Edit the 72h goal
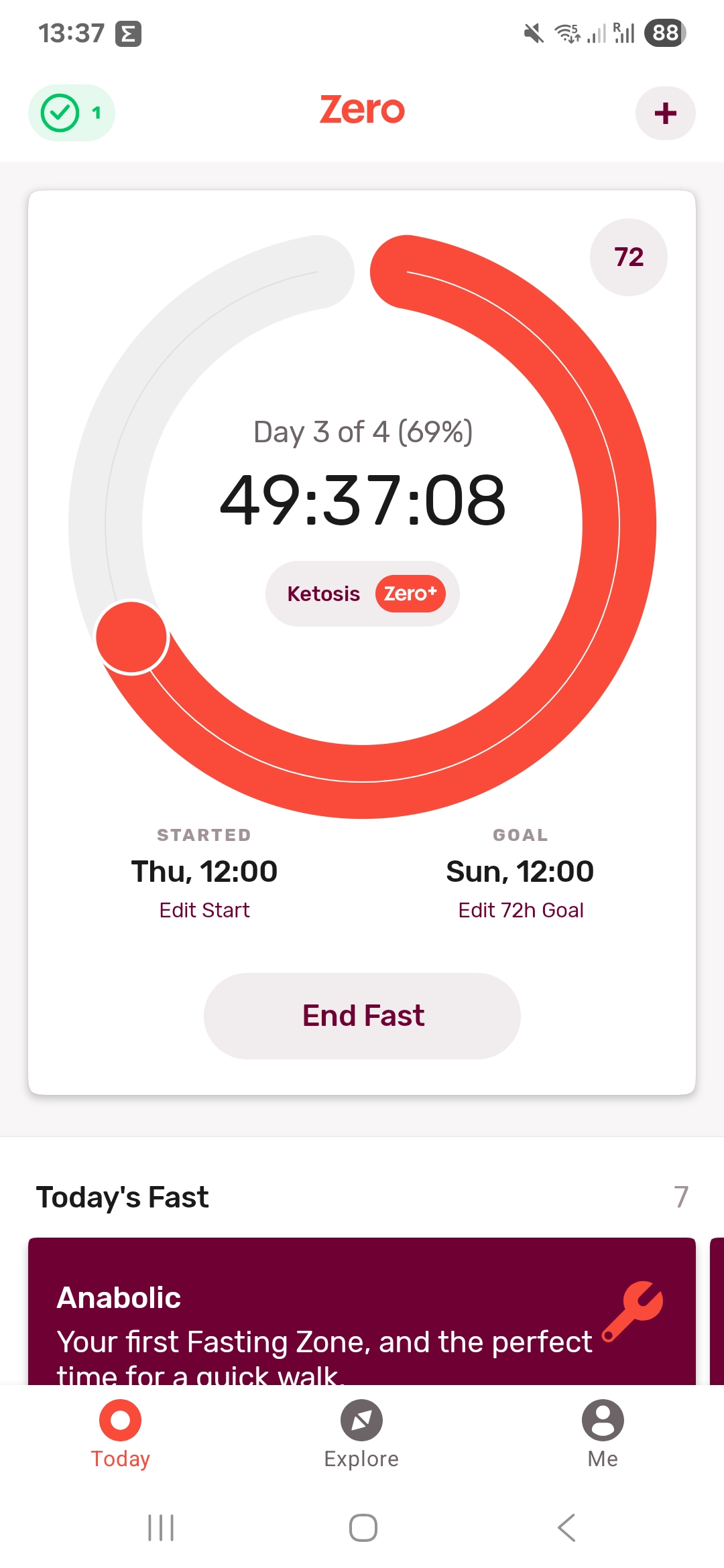The width and height of the screenshot is (724, 1568). coord(521,910)
